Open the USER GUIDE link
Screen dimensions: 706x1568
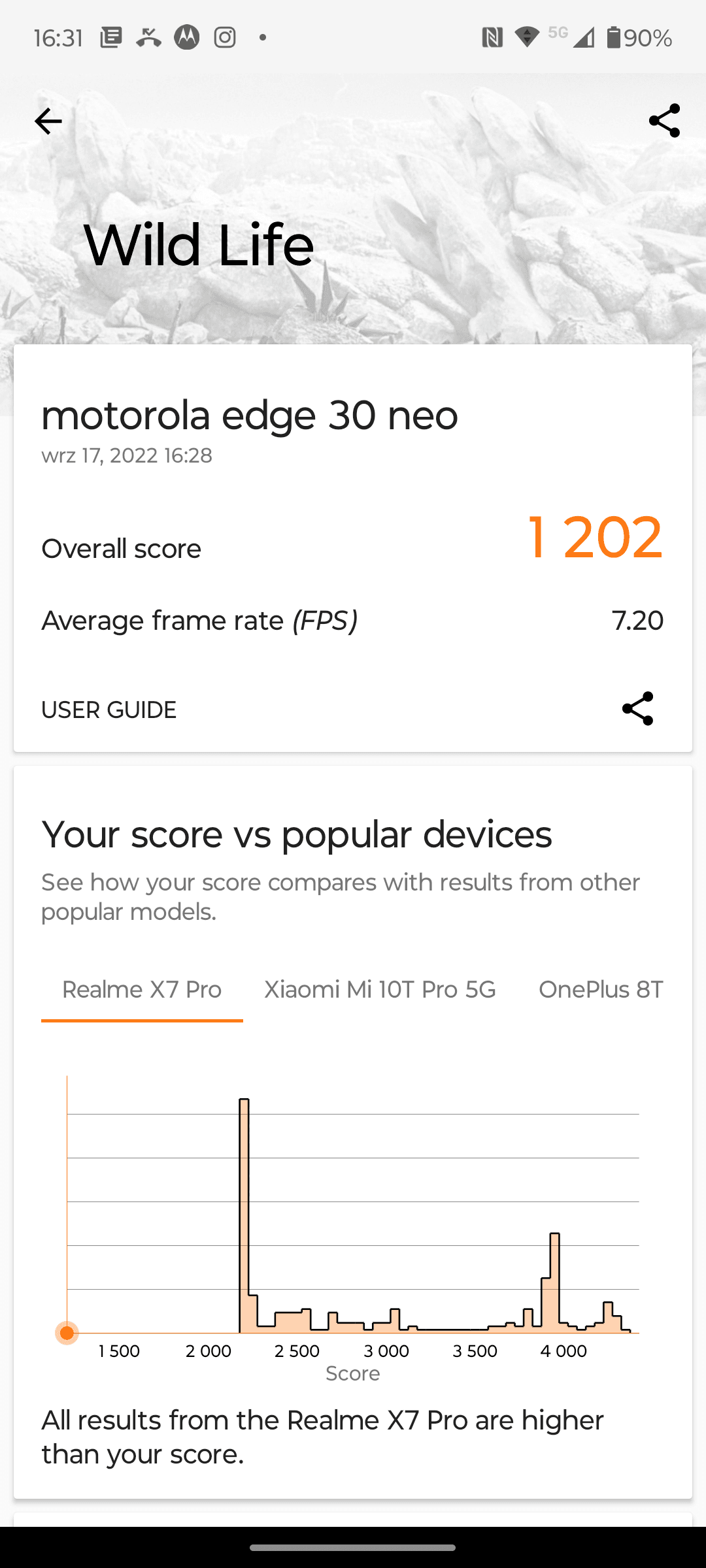click(x=109, y=710)
